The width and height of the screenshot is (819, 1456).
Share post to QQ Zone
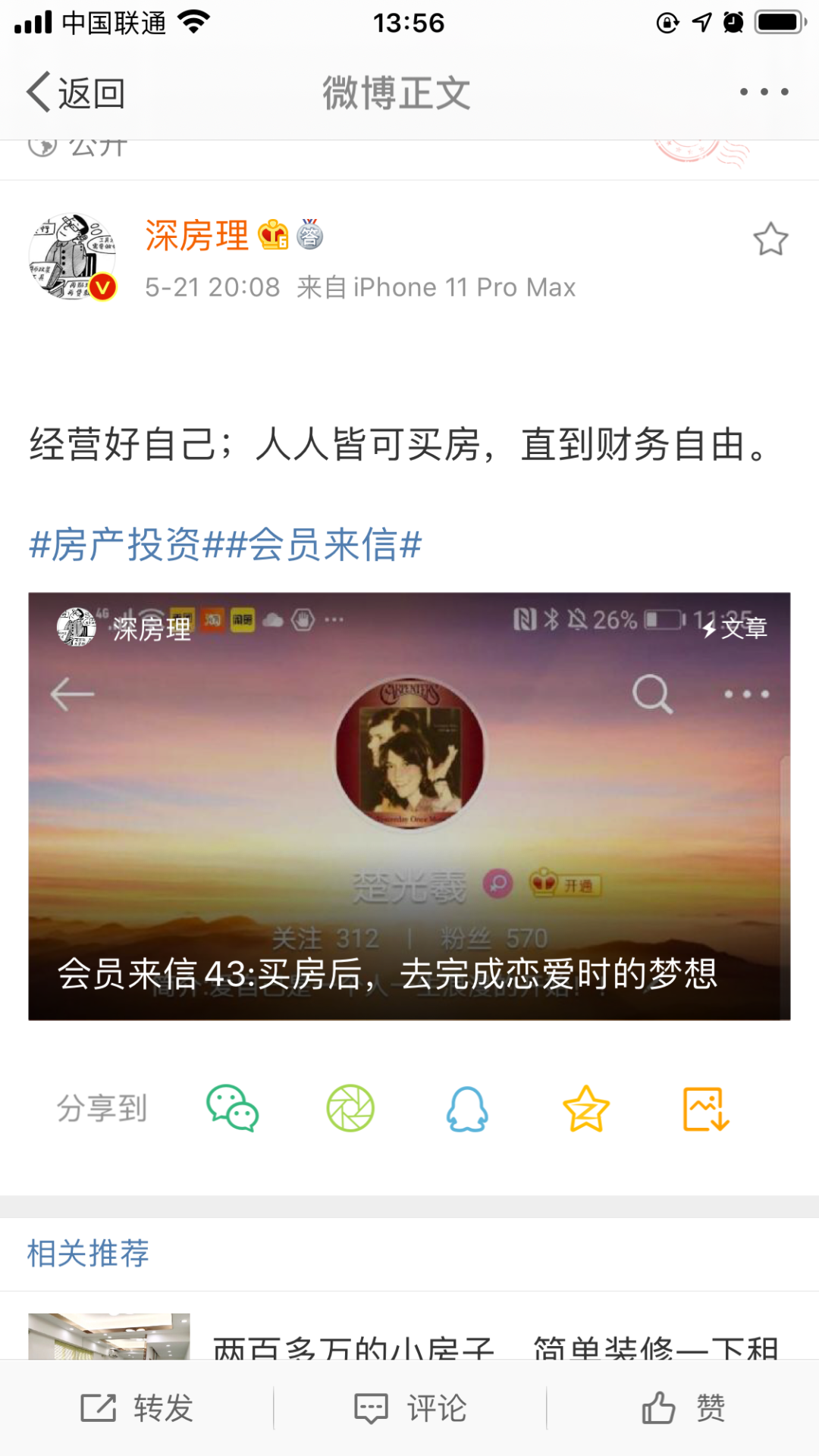point(586,1108)
